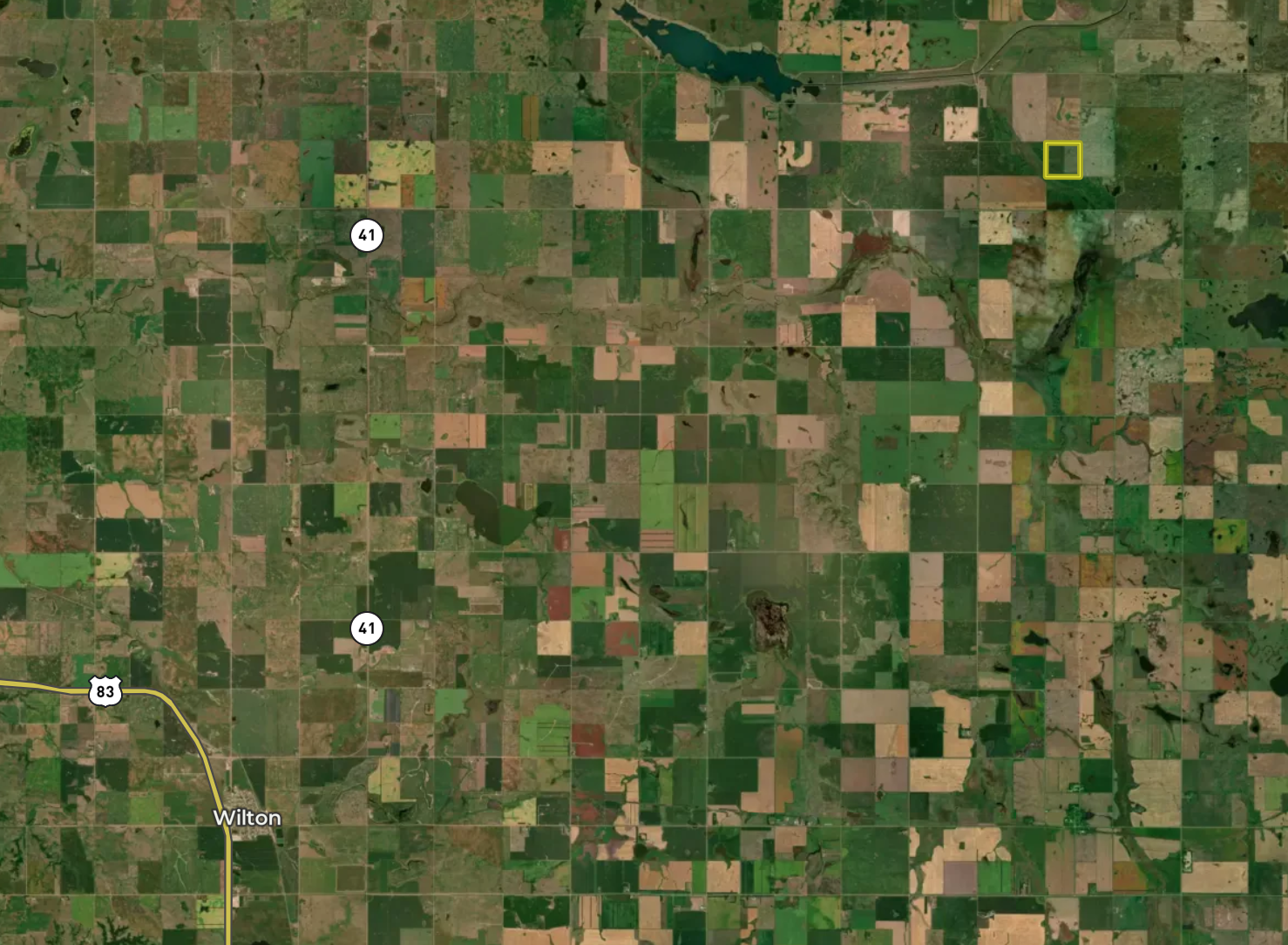The height and width of the screenshot is (945, 1288).
Task: Open the Wilton town label
Action: [x=247, y=818]
